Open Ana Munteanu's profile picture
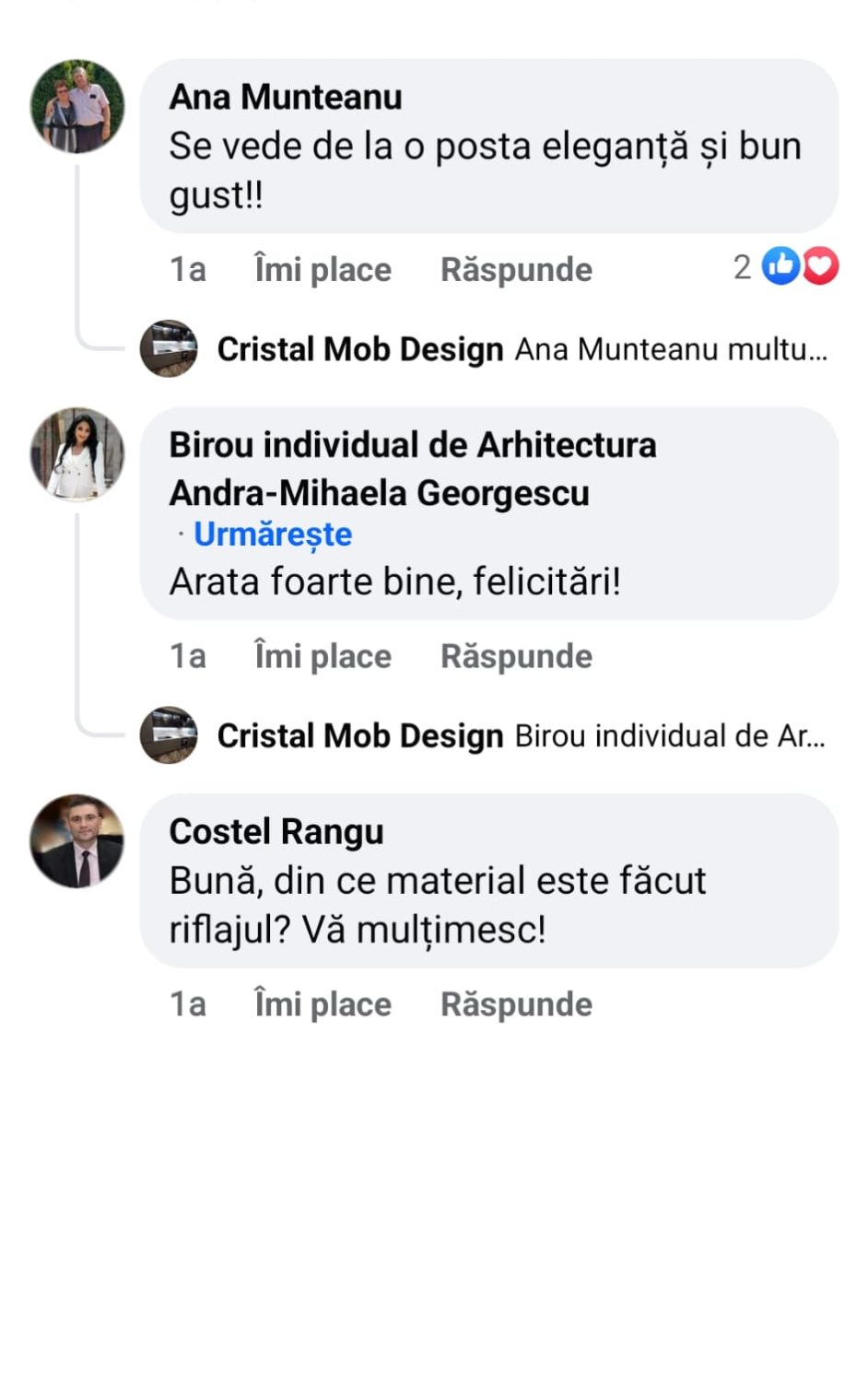 pyautogui.click(x=77, y=106)
